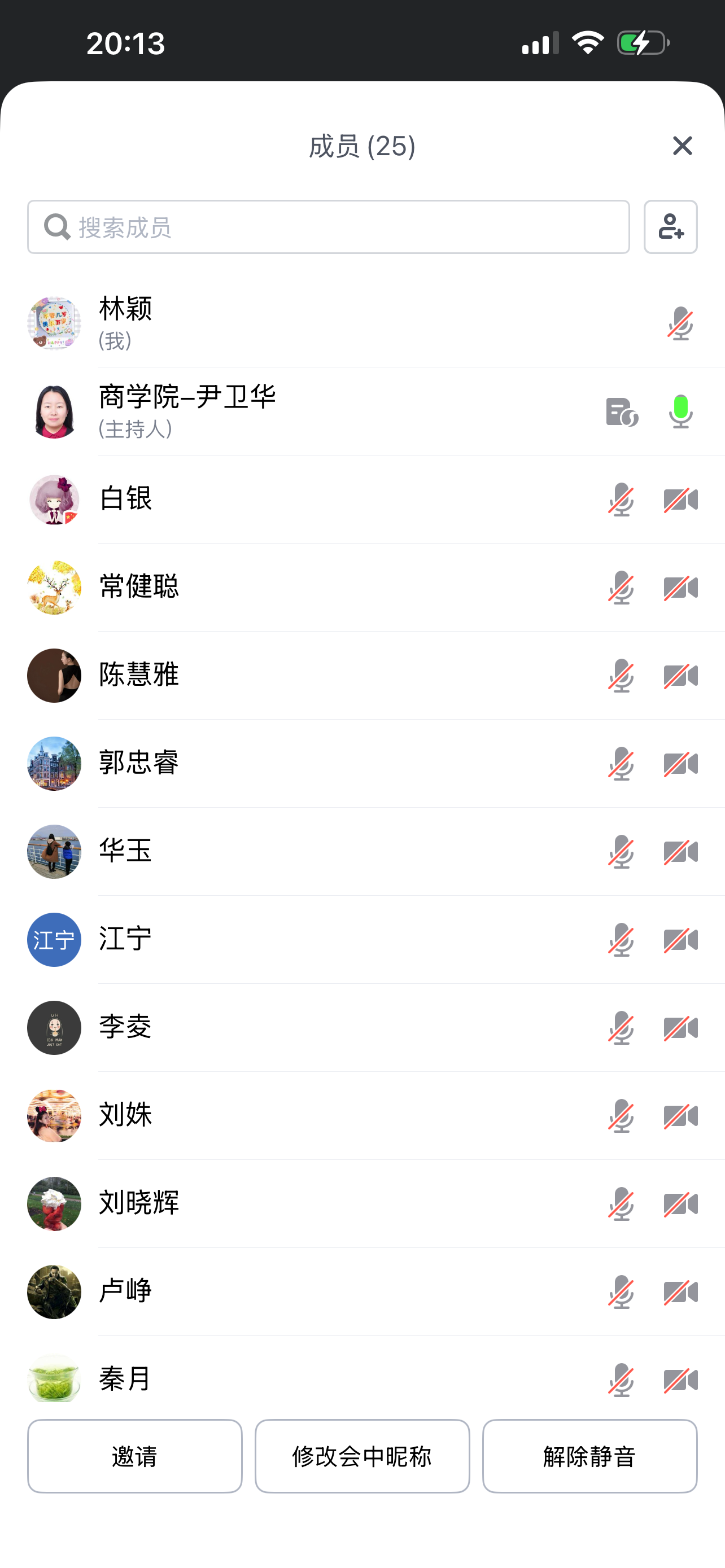Tap the 邀请 button
Viewport: 725px width, 1568px height.
tap(134, 1456)
